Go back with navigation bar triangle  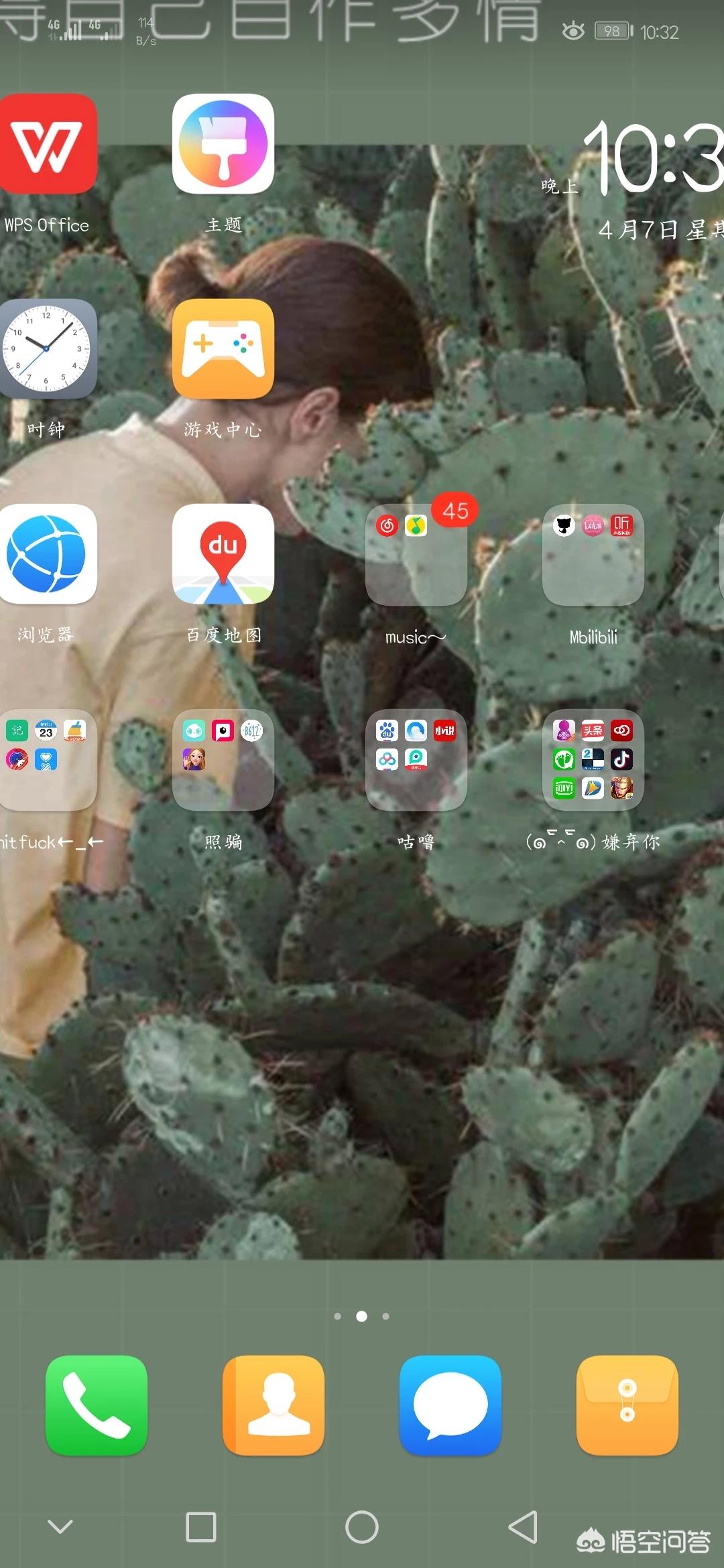(x=524, y=1527)
